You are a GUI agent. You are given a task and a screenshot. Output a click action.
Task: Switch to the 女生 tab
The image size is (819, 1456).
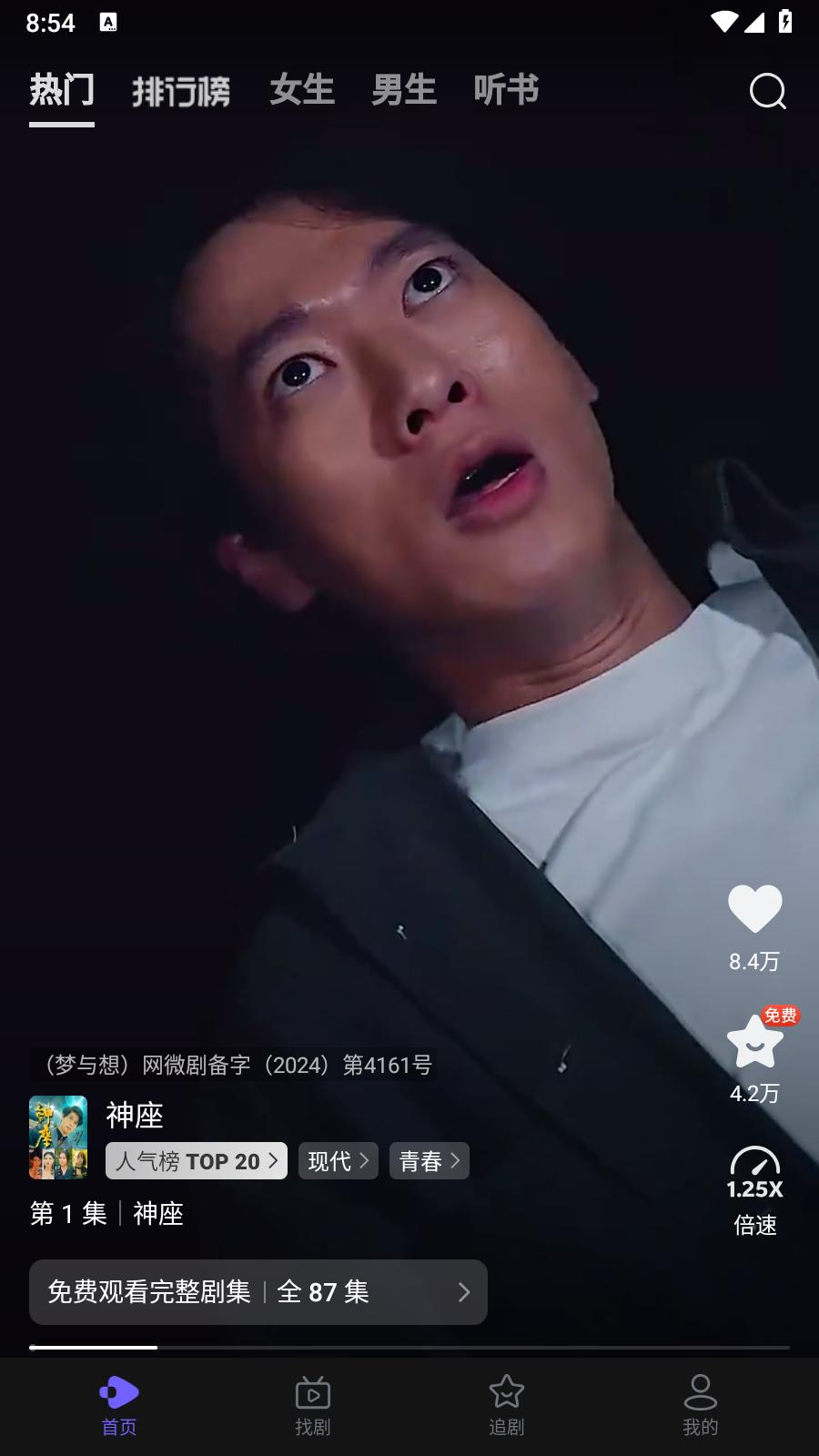[302, 90]
